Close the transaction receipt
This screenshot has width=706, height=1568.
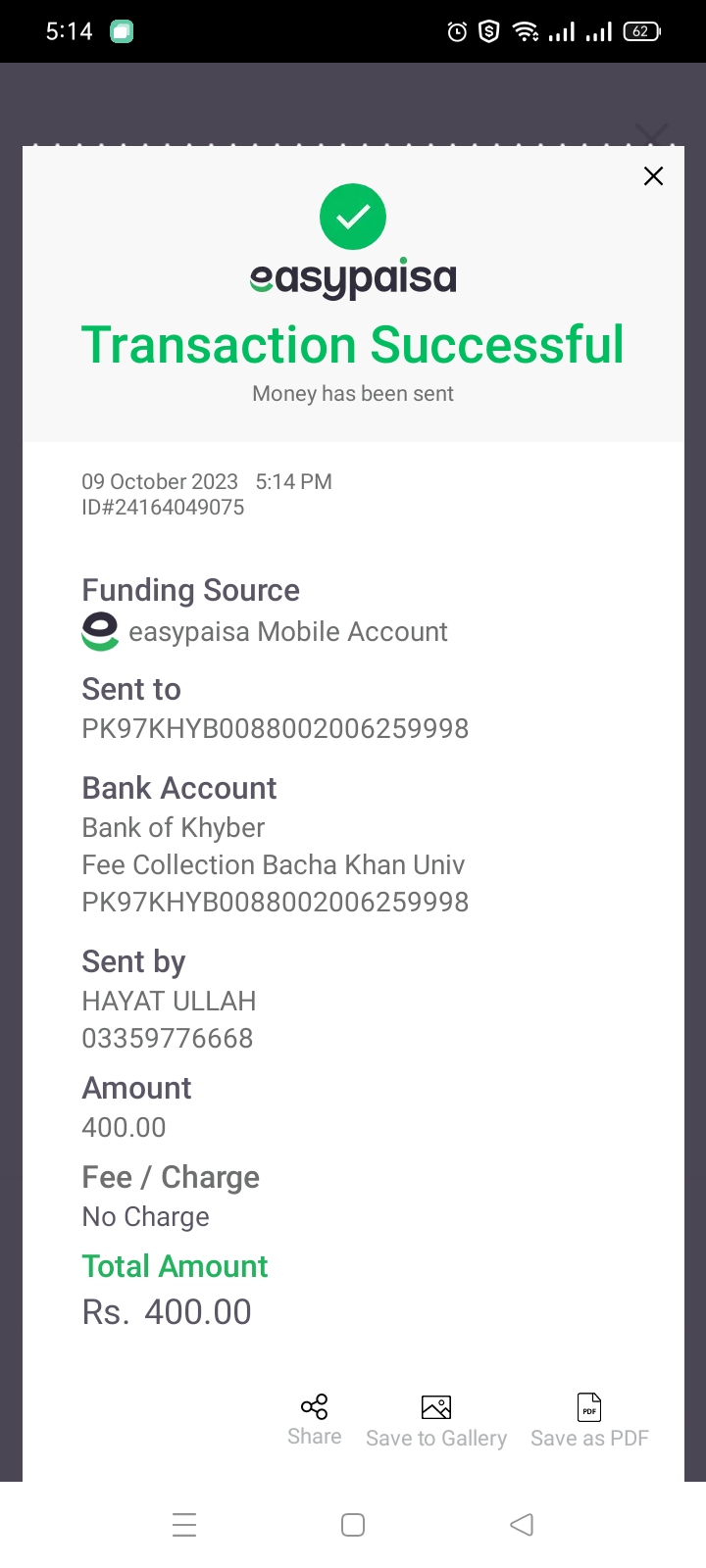pos(653,176)
